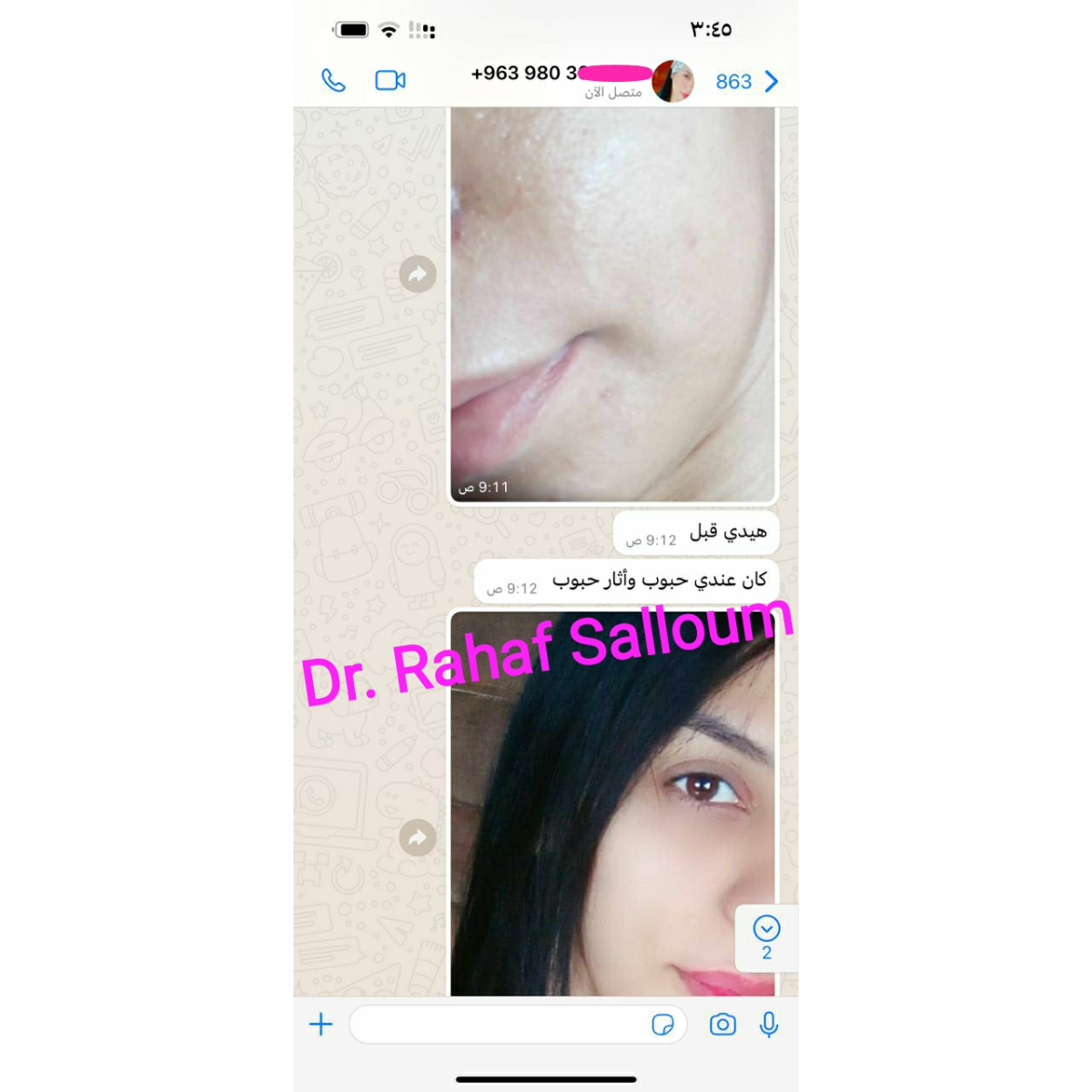This screenshot has height=1092, width=1092.
Task: Tap the message text field
Action: [496, 1025]
